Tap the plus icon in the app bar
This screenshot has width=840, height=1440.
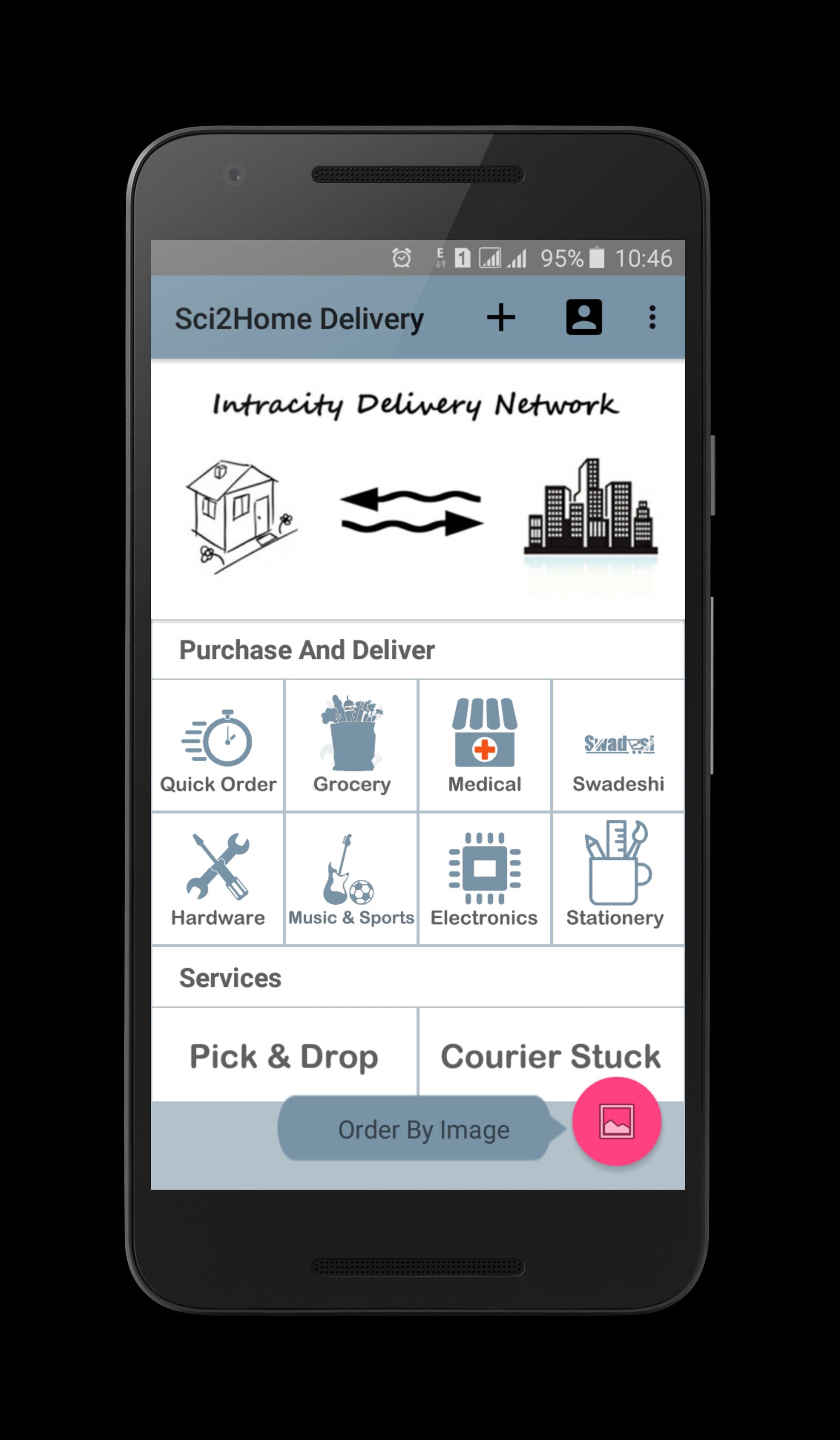point(501,317)
